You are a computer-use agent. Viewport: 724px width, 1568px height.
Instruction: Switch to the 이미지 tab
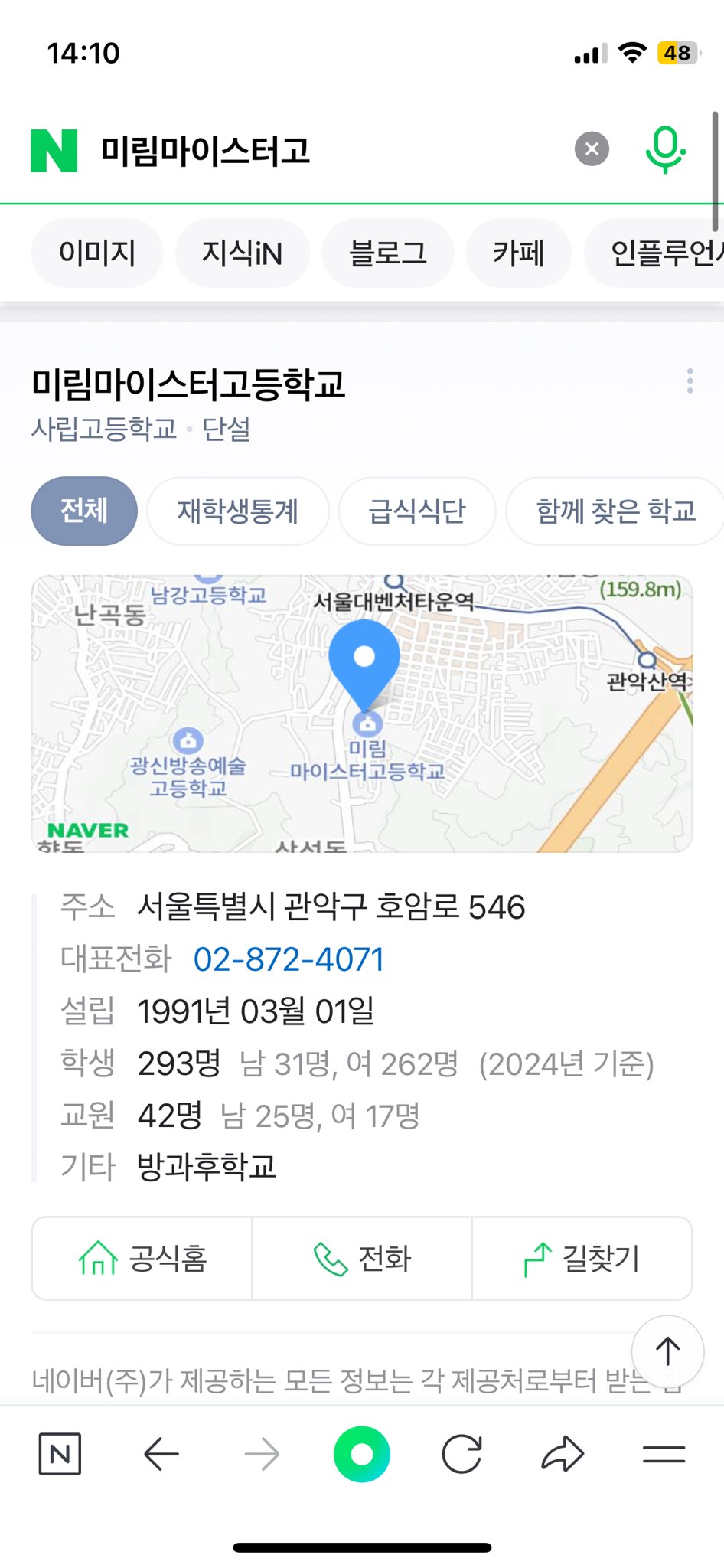[96, 252]
